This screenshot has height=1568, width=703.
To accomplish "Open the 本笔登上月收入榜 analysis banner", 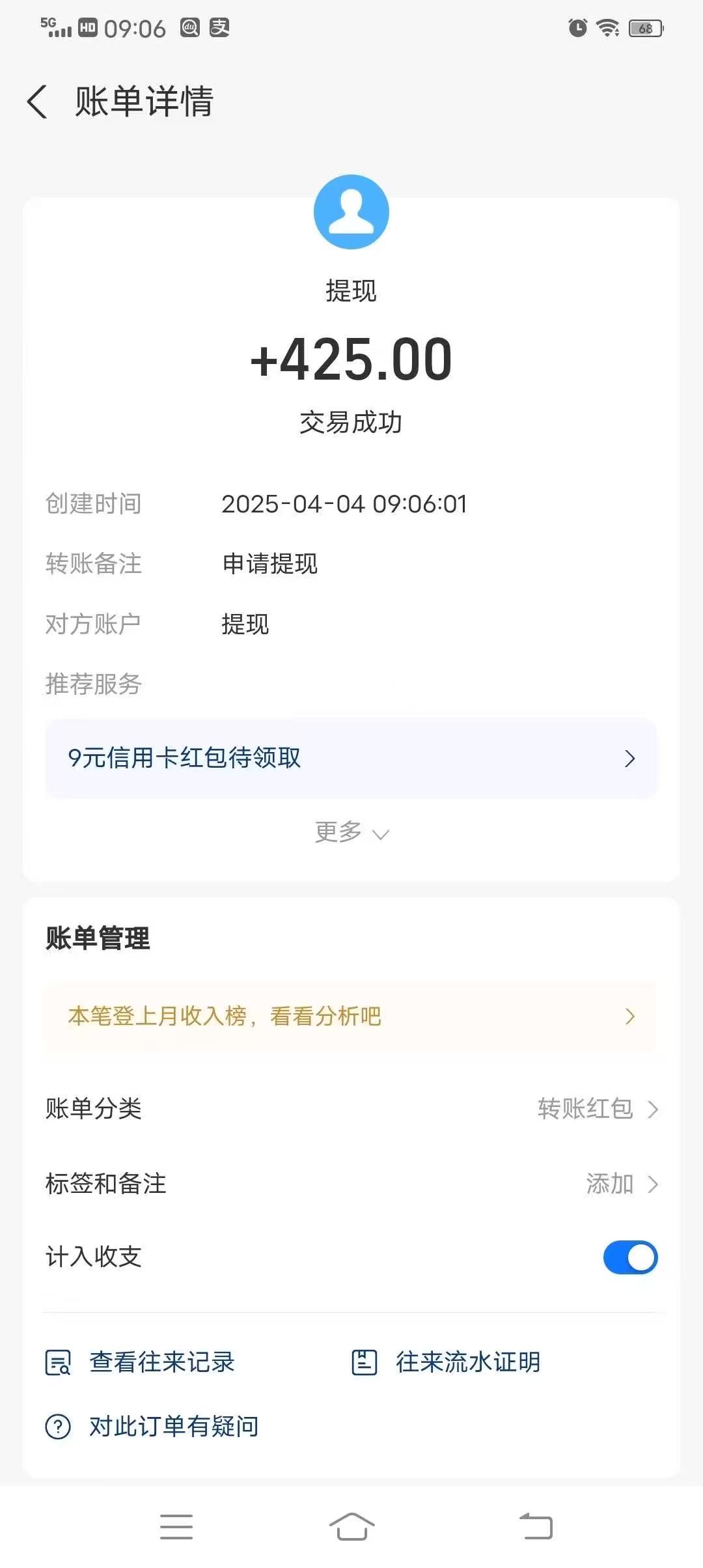I will (351, 1016).
